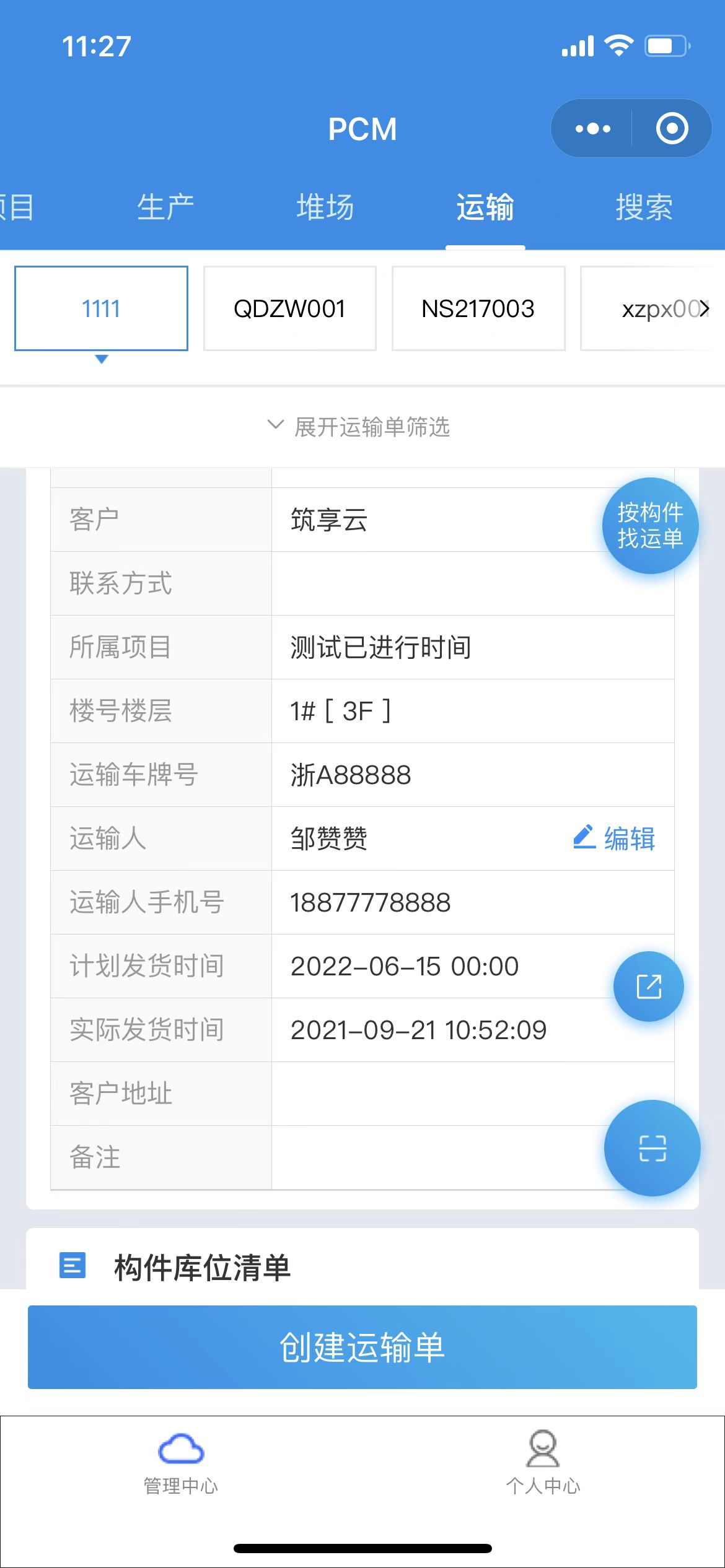Image resolution: width=725 pixels, height=1568 pixels.
Task: Tap the 按构件找运单 floating button
Action: (650, 526)
